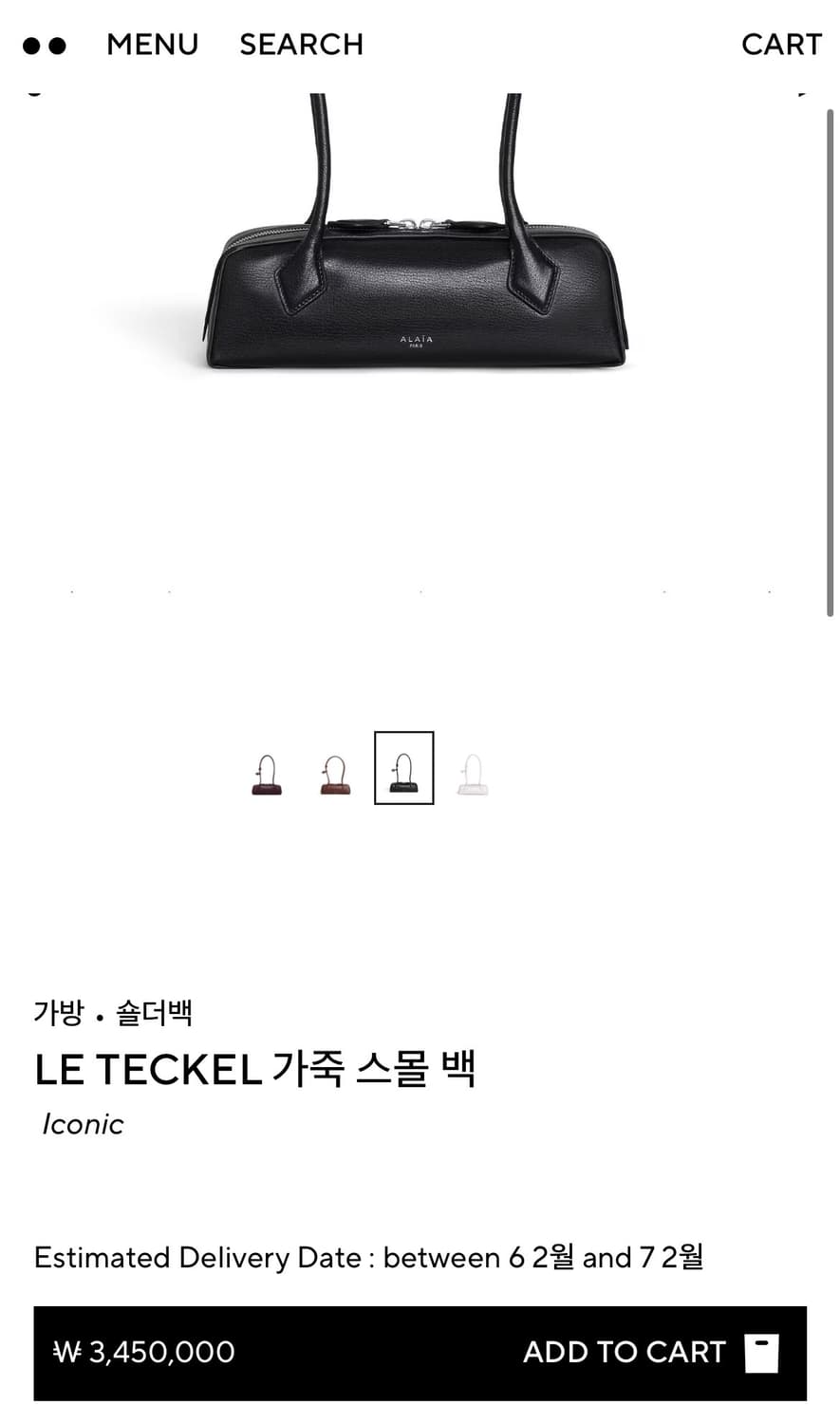
Task: Click the shopping bag icon beside ADD TO CART
Action: [x=759, y=1352]
